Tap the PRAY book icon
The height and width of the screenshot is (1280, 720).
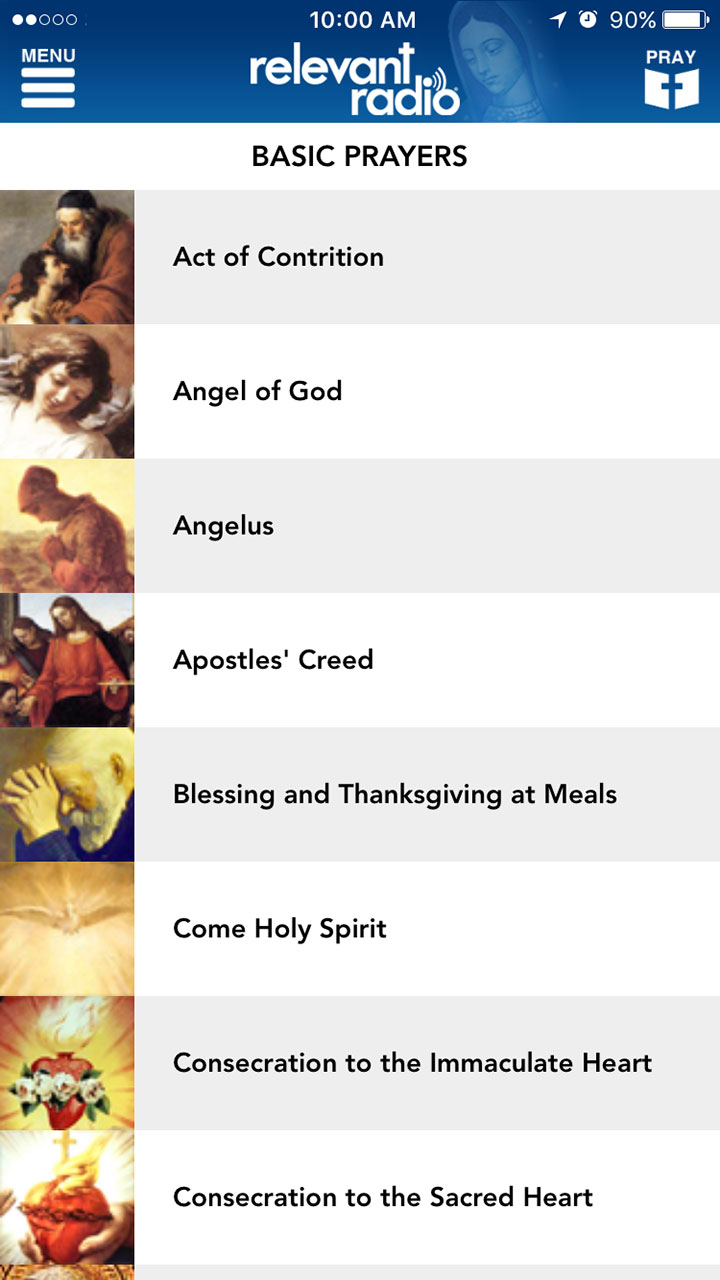coord(670,80)
